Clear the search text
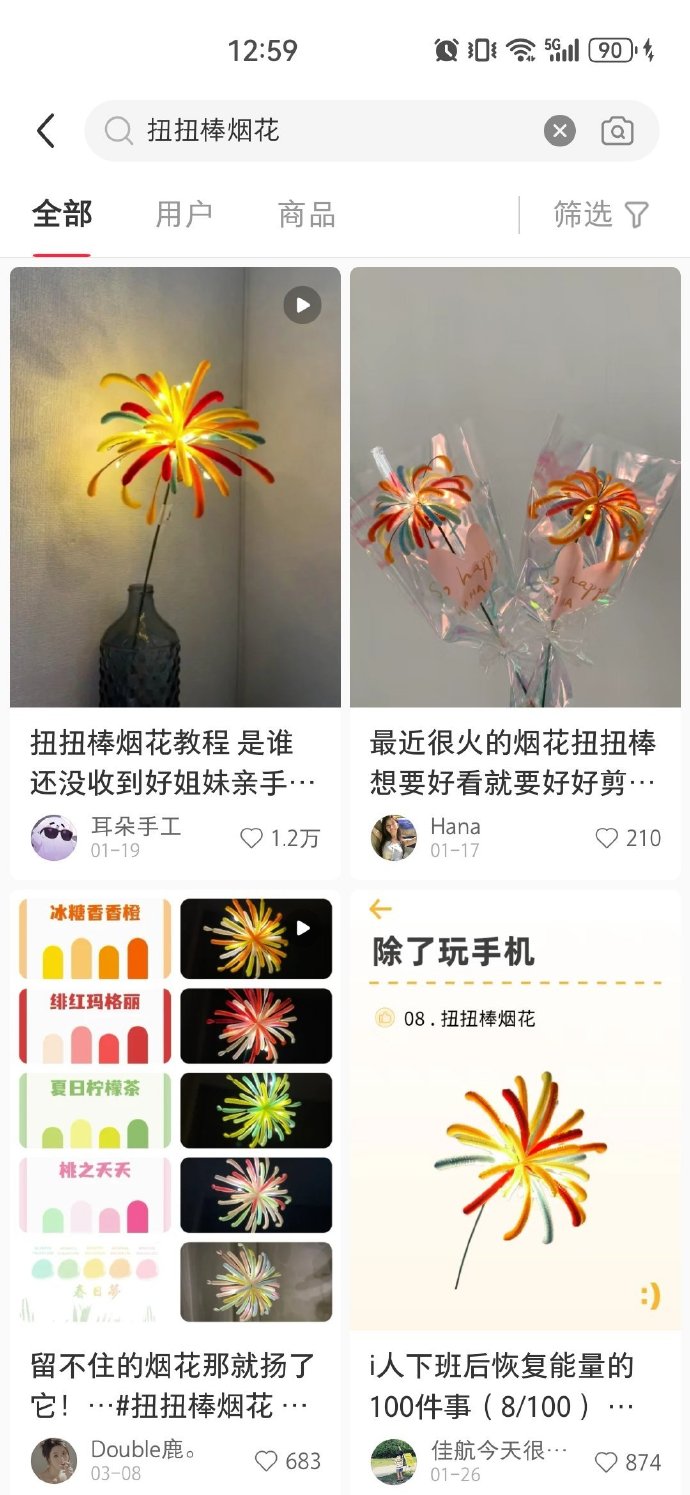 [559, 131]
